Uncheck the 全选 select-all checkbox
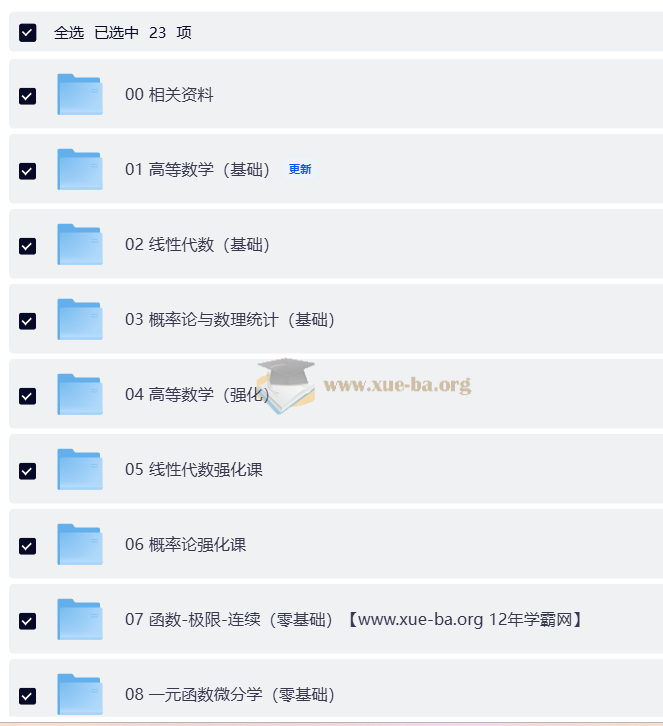 point(28,33)
